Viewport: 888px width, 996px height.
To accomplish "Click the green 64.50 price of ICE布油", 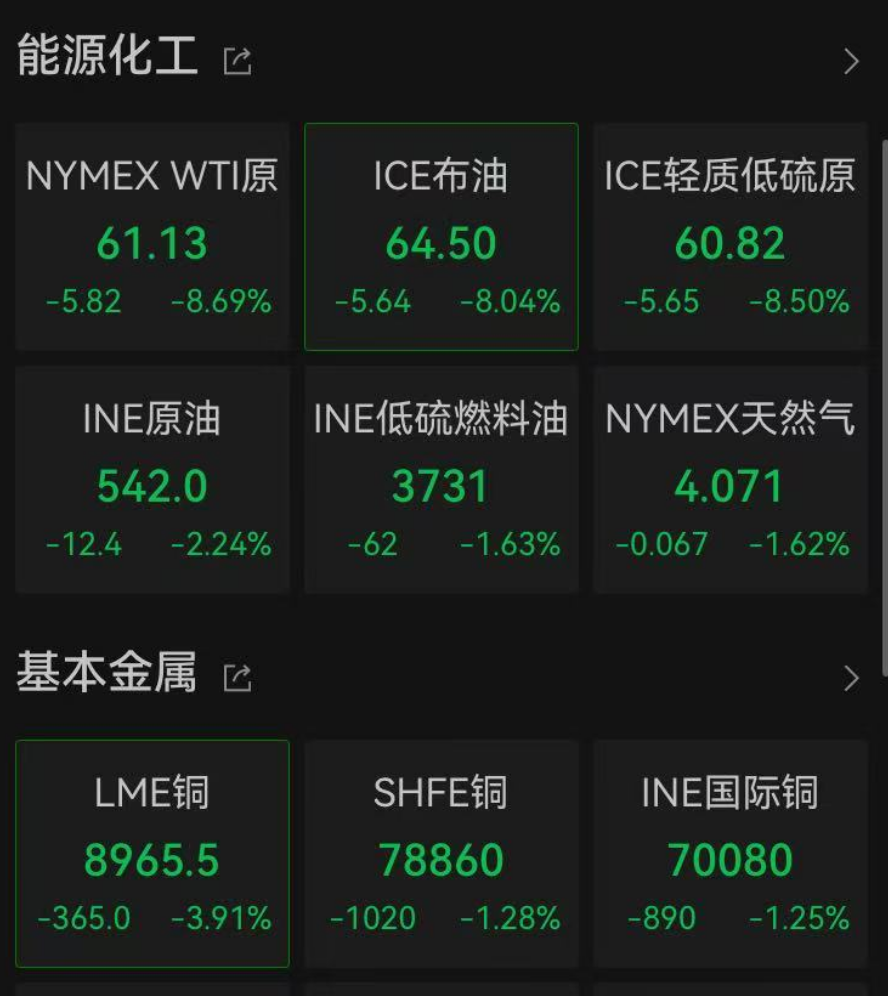I will (441, 242).
